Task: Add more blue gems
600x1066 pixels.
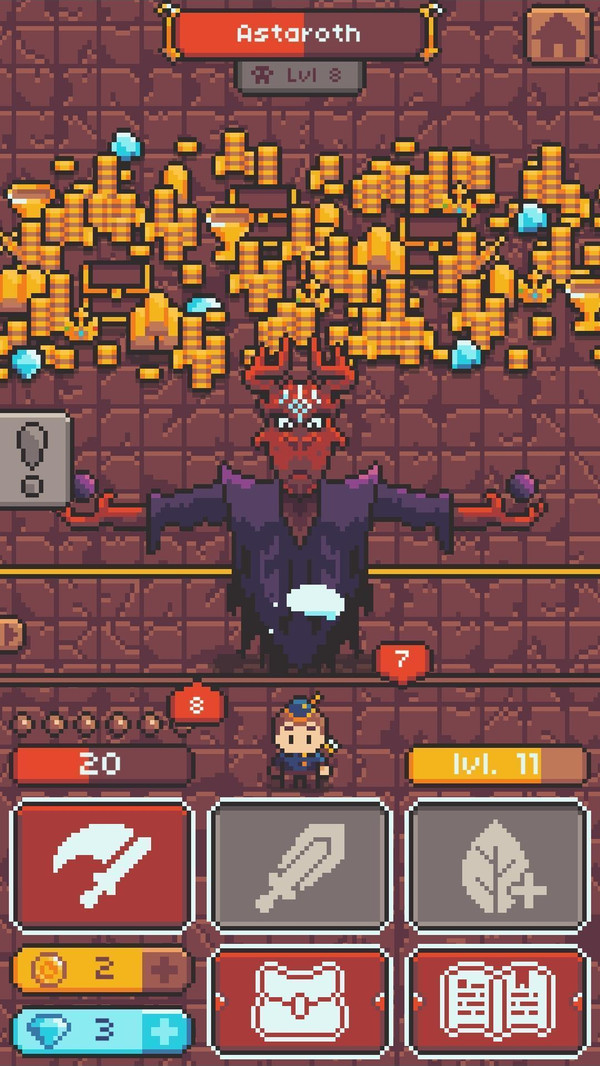Action: (x=163, y=1030)
